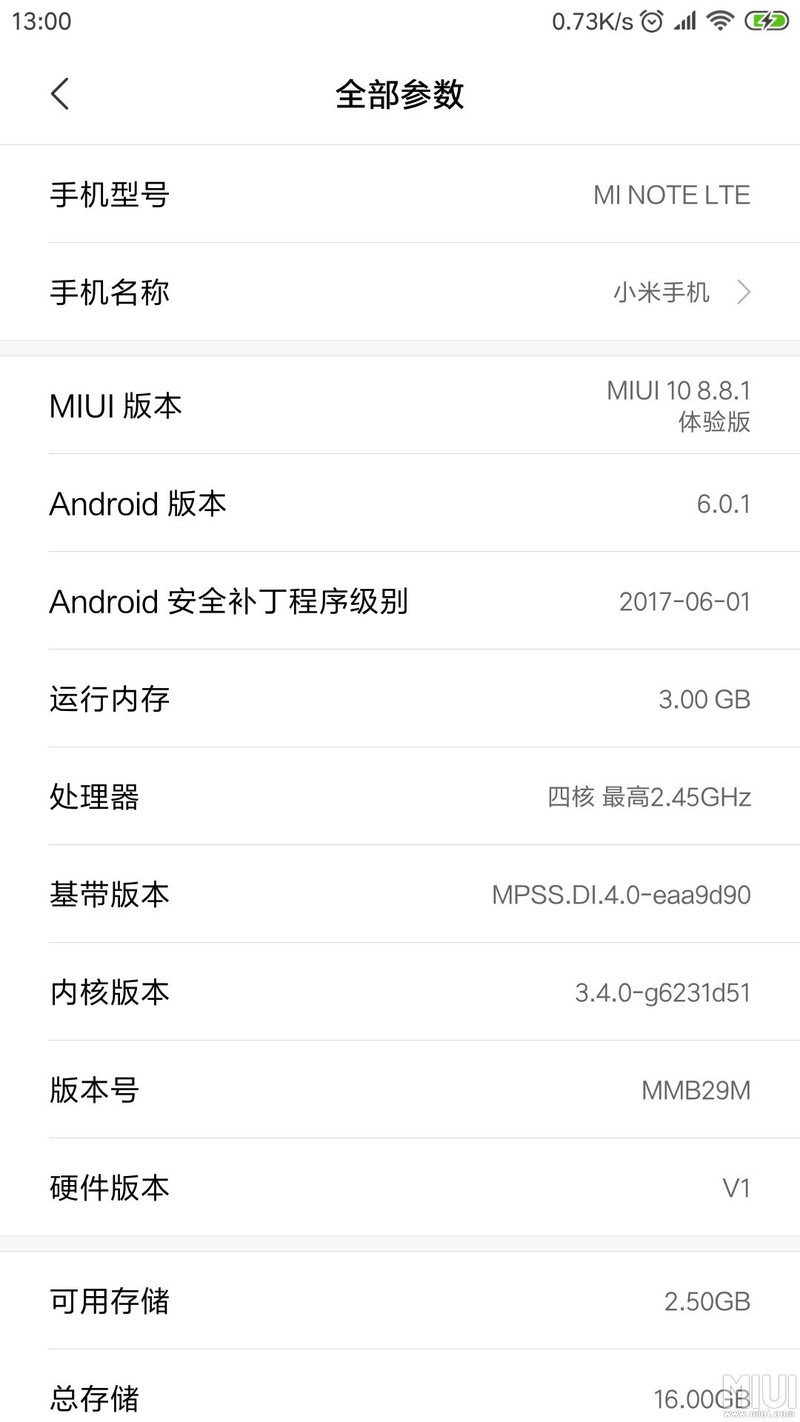Viewport: 800px width, 1422px height.
Task: Open the phone rename screen
Action: coord(400,292)
